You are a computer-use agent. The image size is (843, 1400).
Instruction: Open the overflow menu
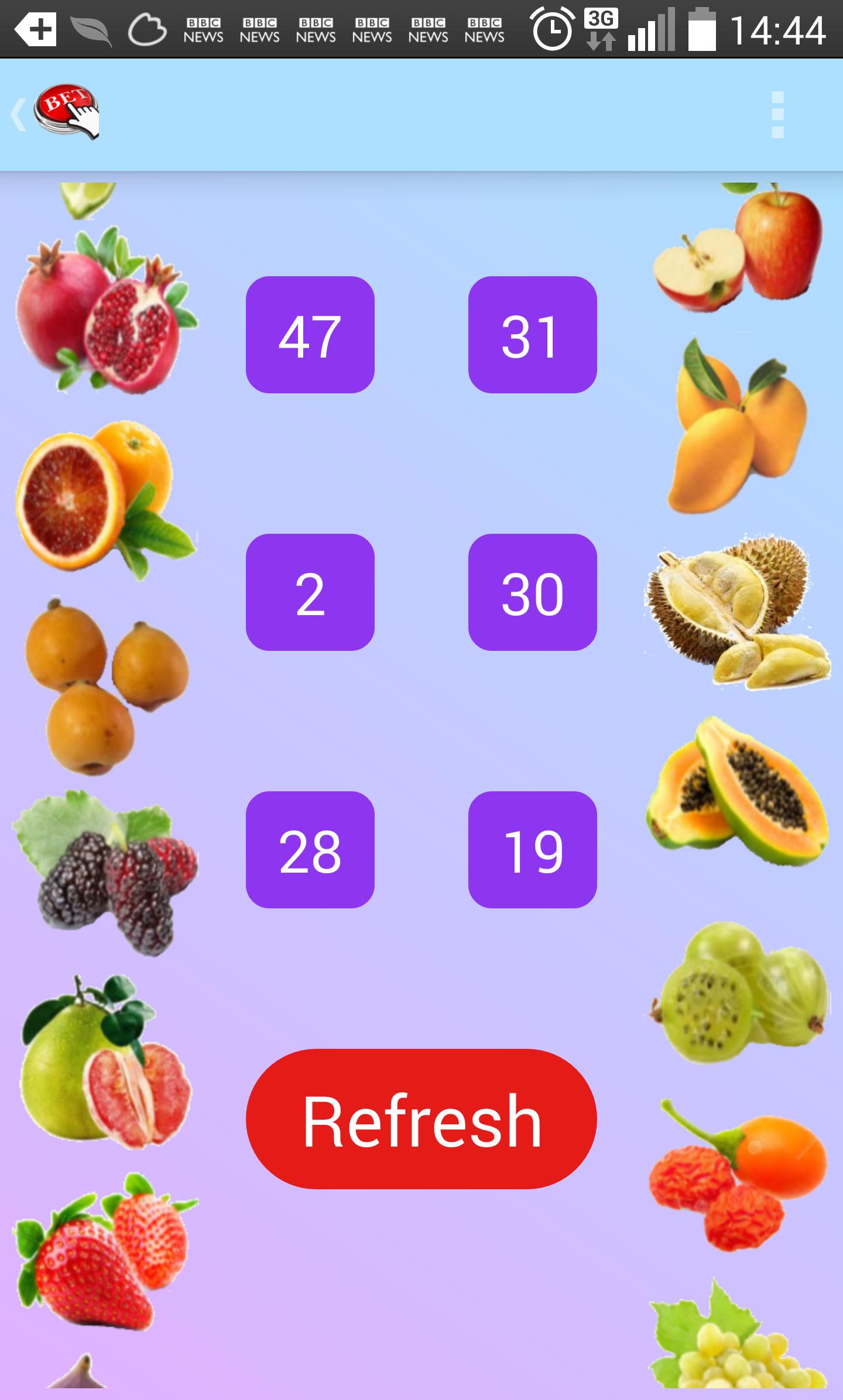(777, 115)
